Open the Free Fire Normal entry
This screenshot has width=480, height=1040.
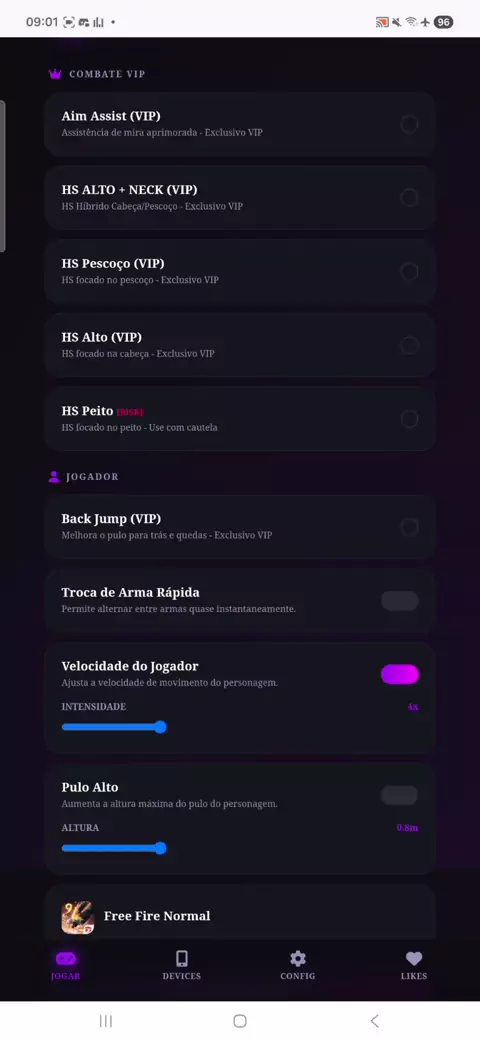coord(239,915)
